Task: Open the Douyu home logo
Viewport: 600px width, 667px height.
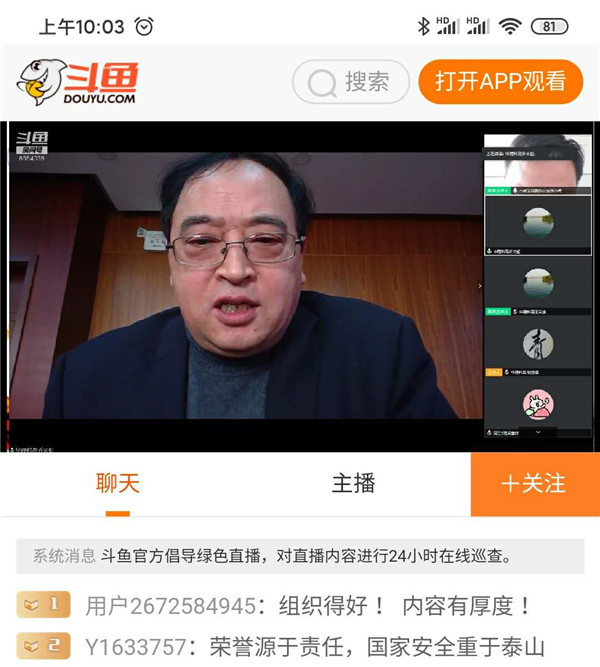Action: pos(78,82)
